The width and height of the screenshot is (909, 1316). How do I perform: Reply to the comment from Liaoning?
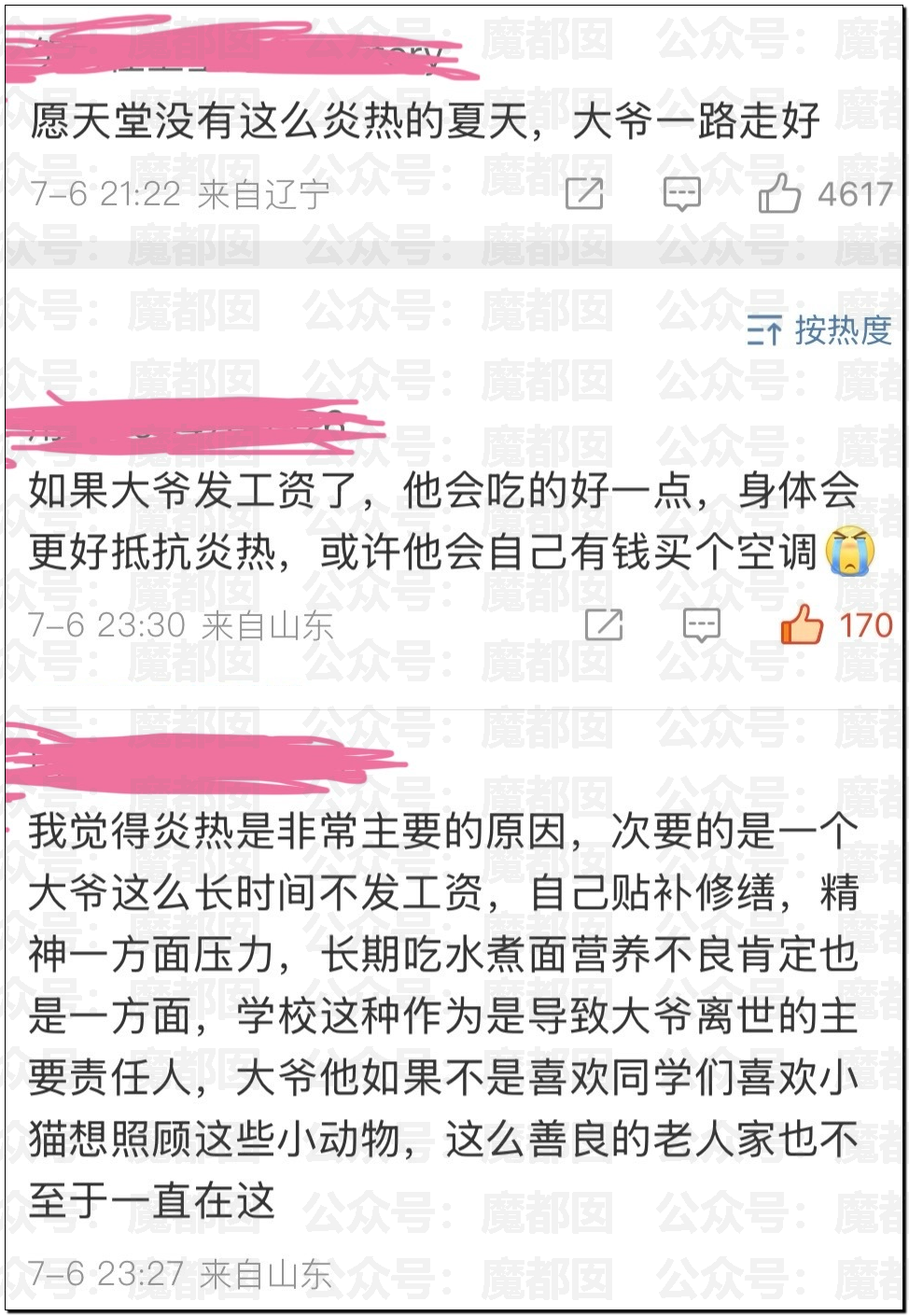[x=681, y=194]
